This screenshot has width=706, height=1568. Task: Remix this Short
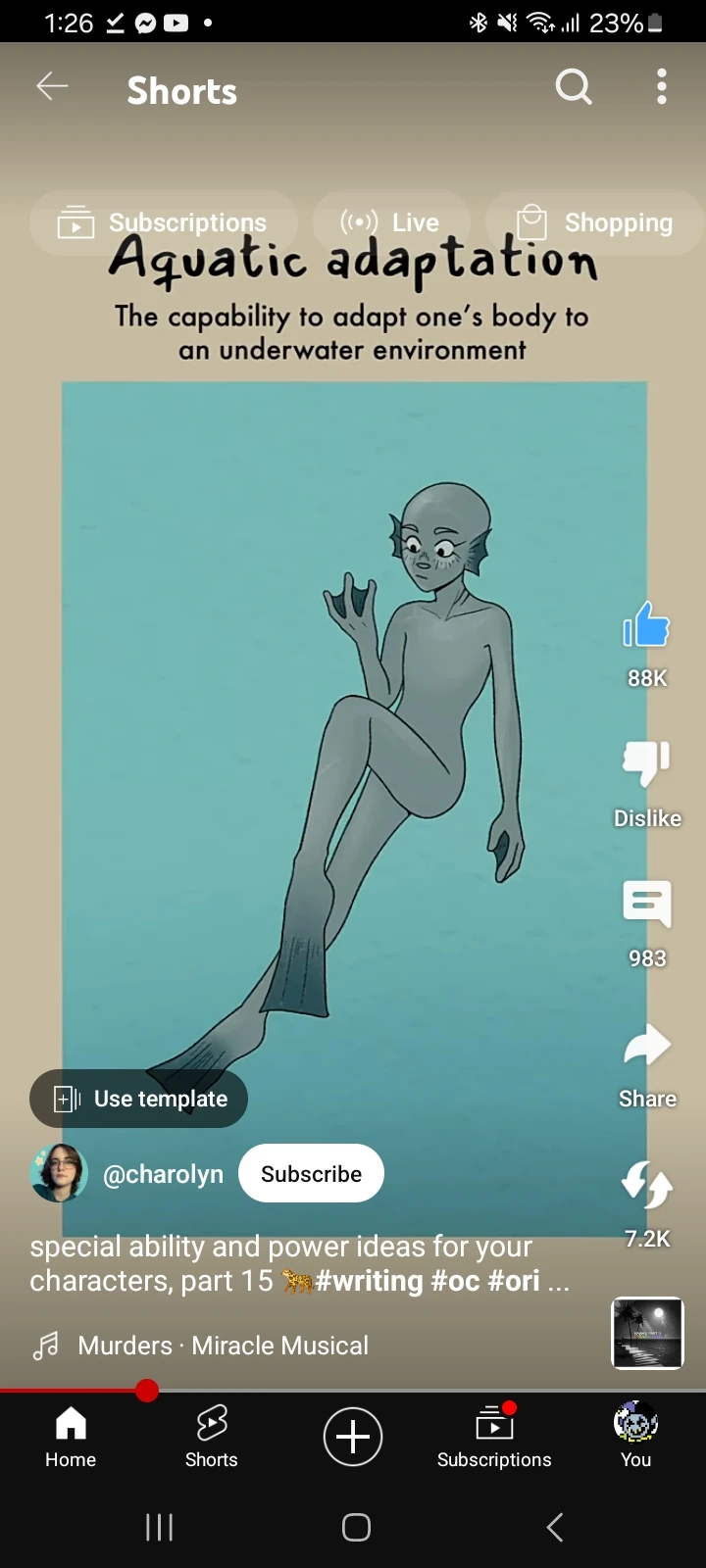point(647,1185)
